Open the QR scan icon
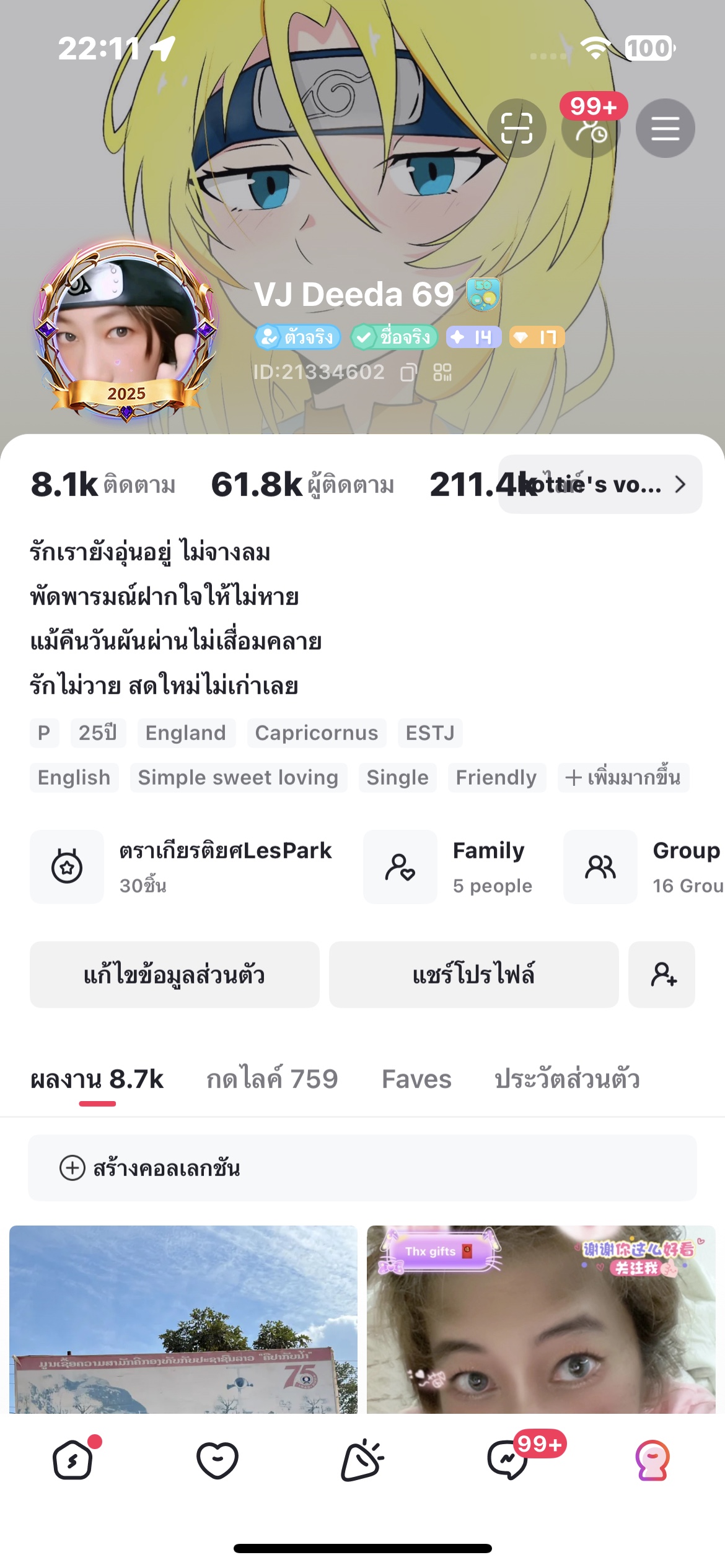Screen dimensions: 725x1568 [516, 129]
